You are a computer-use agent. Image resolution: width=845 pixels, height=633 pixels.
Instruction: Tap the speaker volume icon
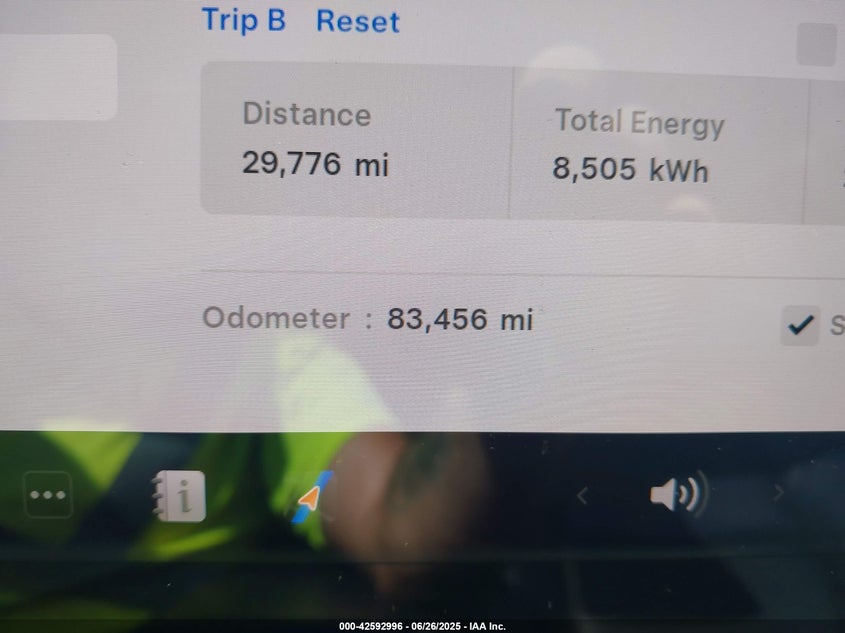point(677,493)
